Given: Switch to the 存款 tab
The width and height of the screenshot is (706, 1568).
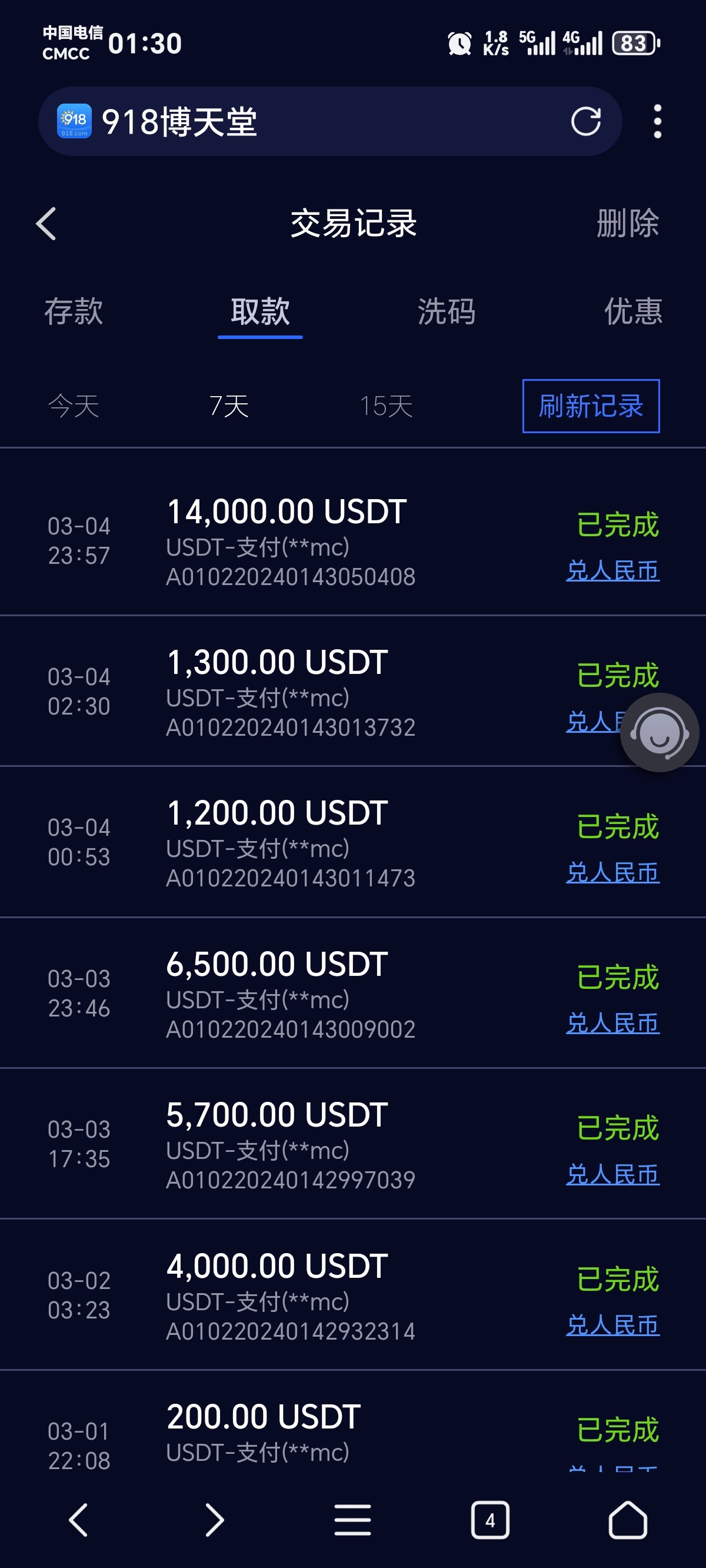Looking at the screenshot, I should (x=74, y=311).
